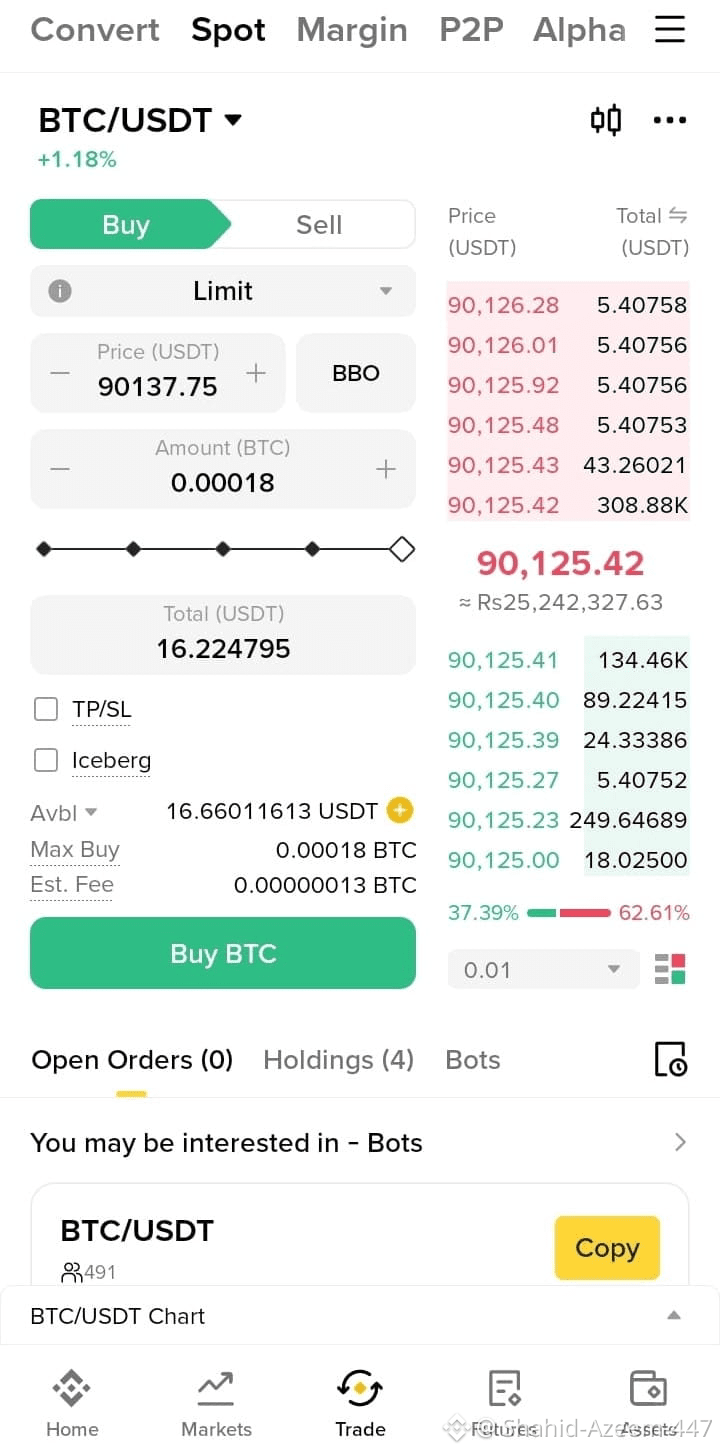Switch to the Convert tab
Viewport: 720px width, 1453px height.
[x=95, y=30]
